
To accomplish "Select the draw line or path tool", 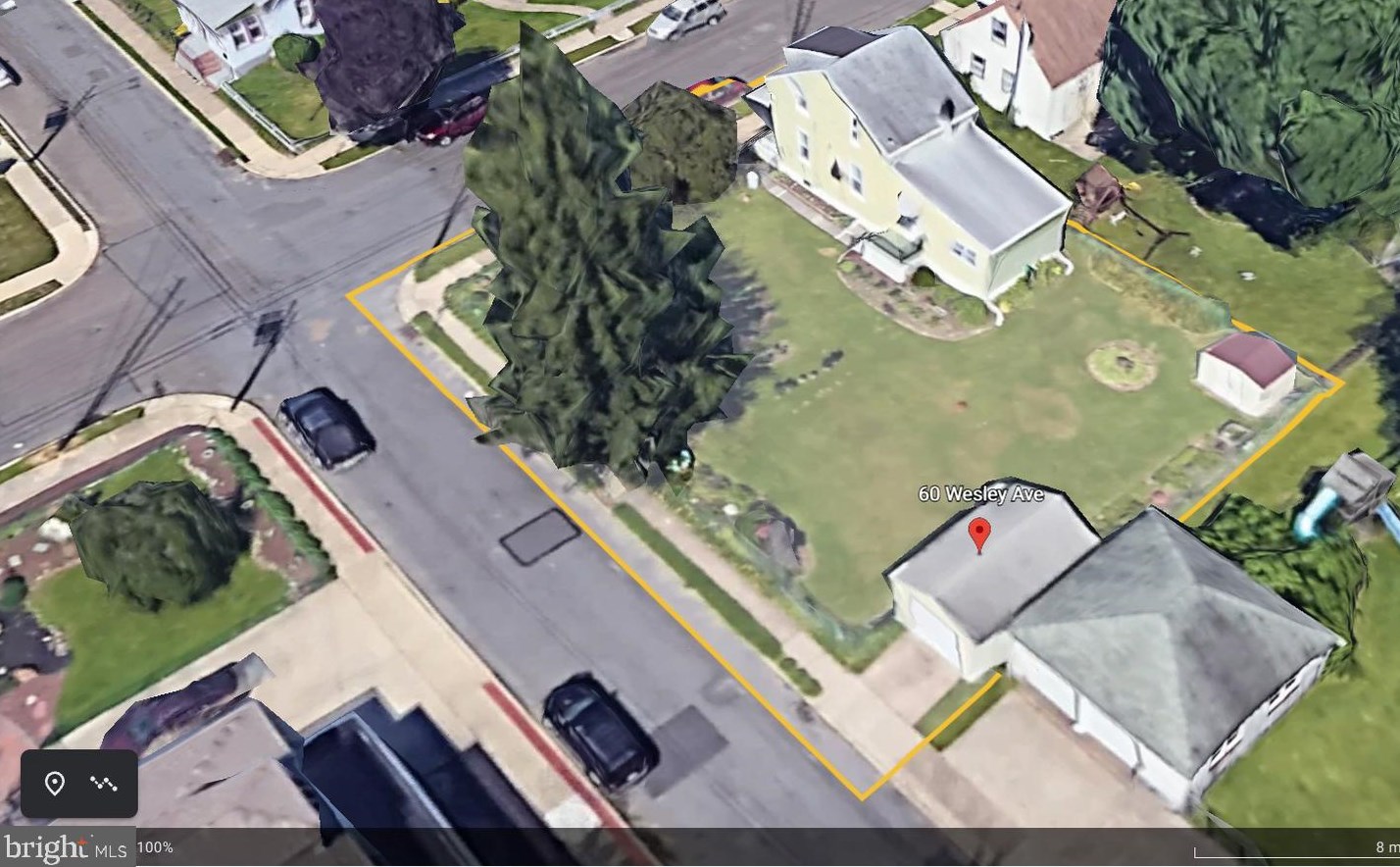I will tap(104, 783).
